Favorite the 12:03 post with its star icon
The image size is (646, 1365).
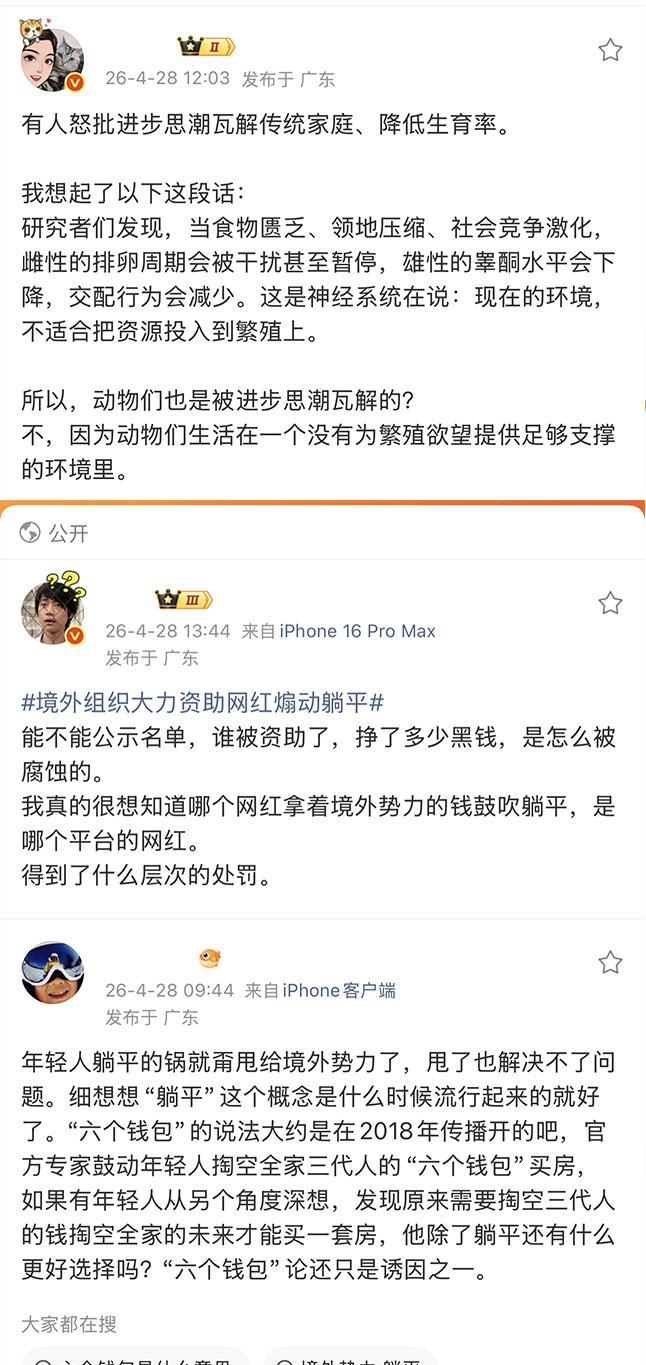(x=610, y=50)
